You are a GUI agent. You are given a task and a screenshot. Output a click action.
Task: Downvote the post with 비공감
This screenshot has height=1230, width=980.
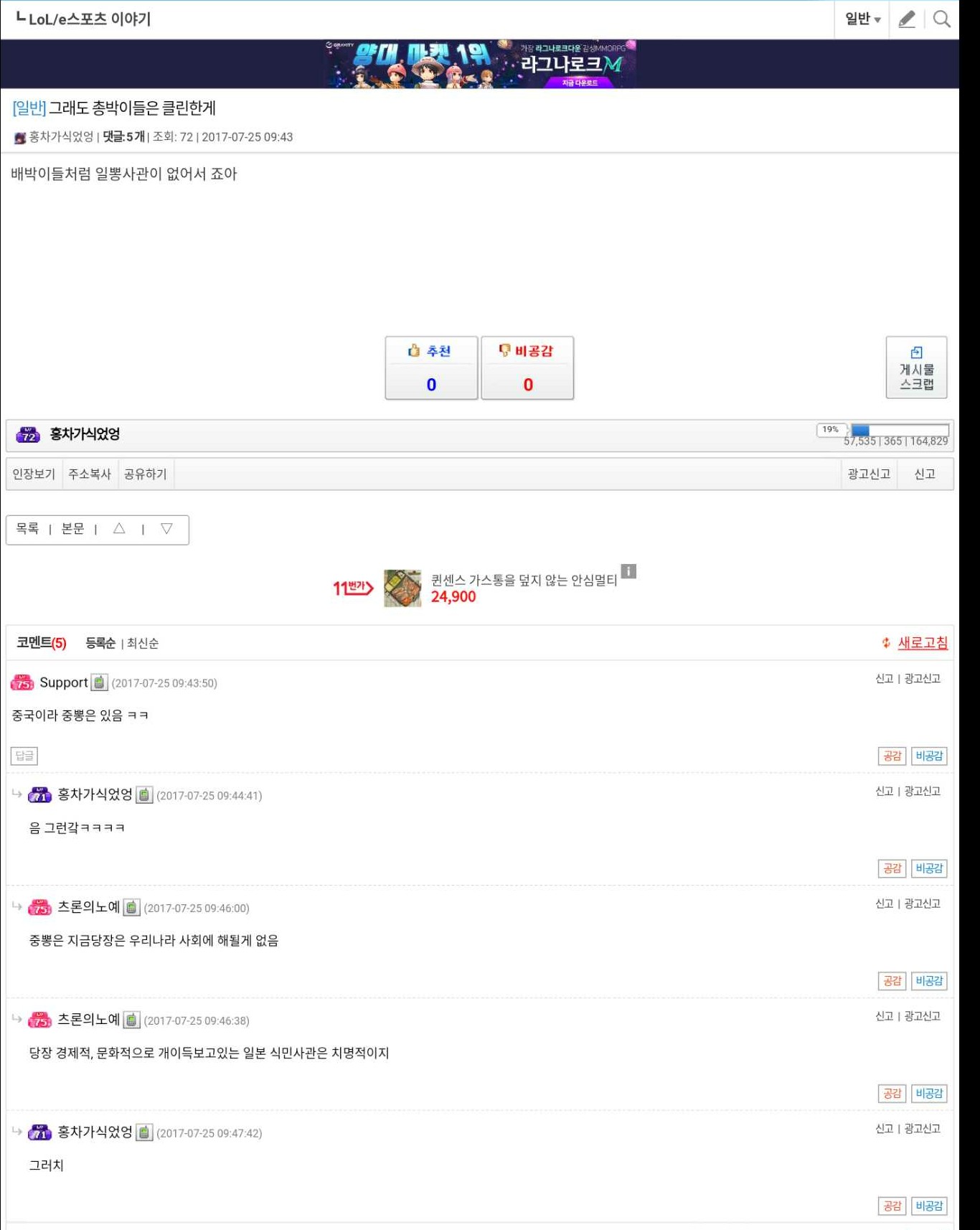[527, 367]
